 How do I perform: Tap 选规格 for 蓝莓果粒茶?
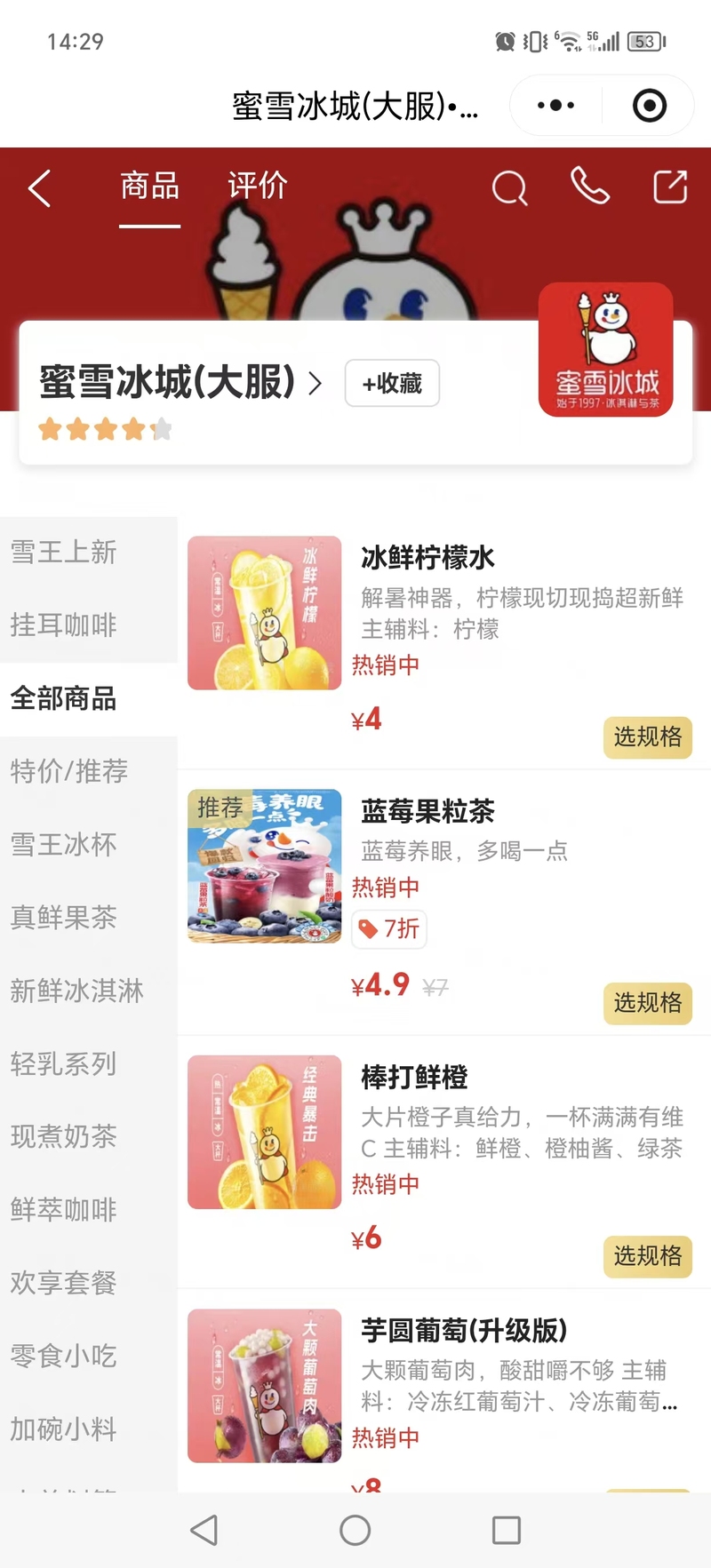click(647, 1003)
